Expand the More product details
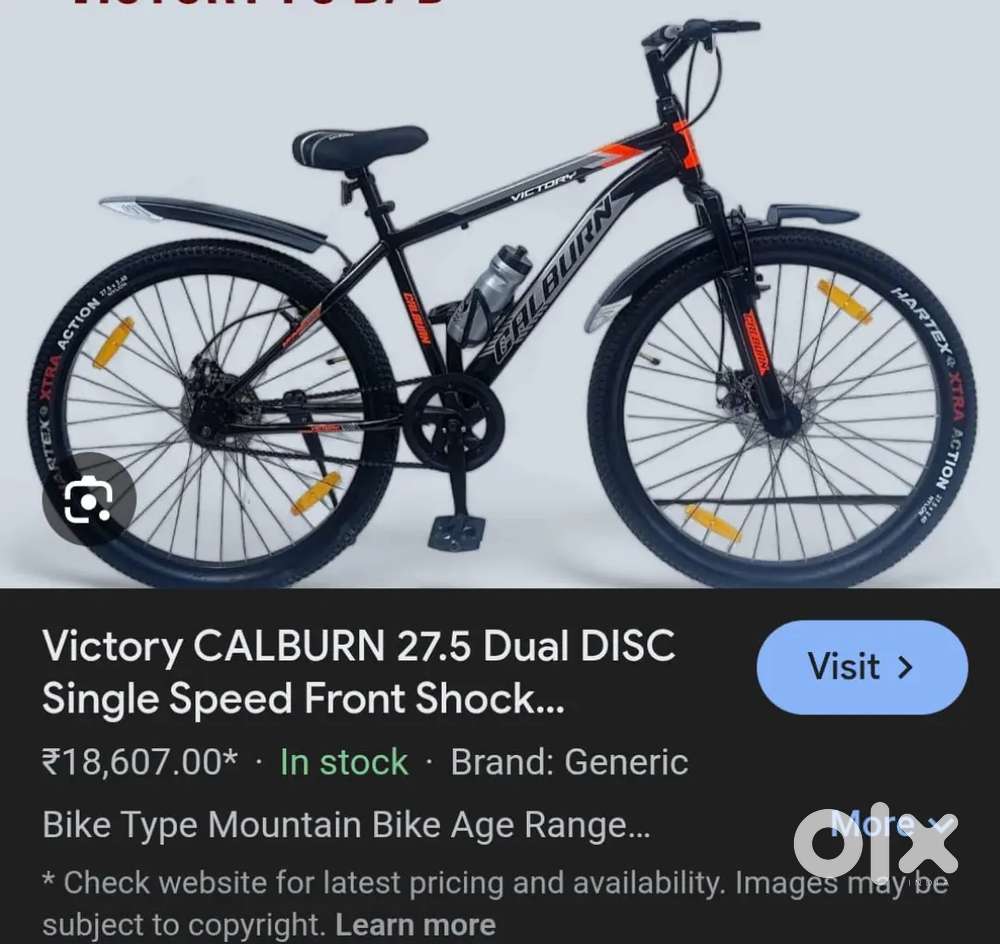The image size is (1000, 944). [x=883, y=825]
